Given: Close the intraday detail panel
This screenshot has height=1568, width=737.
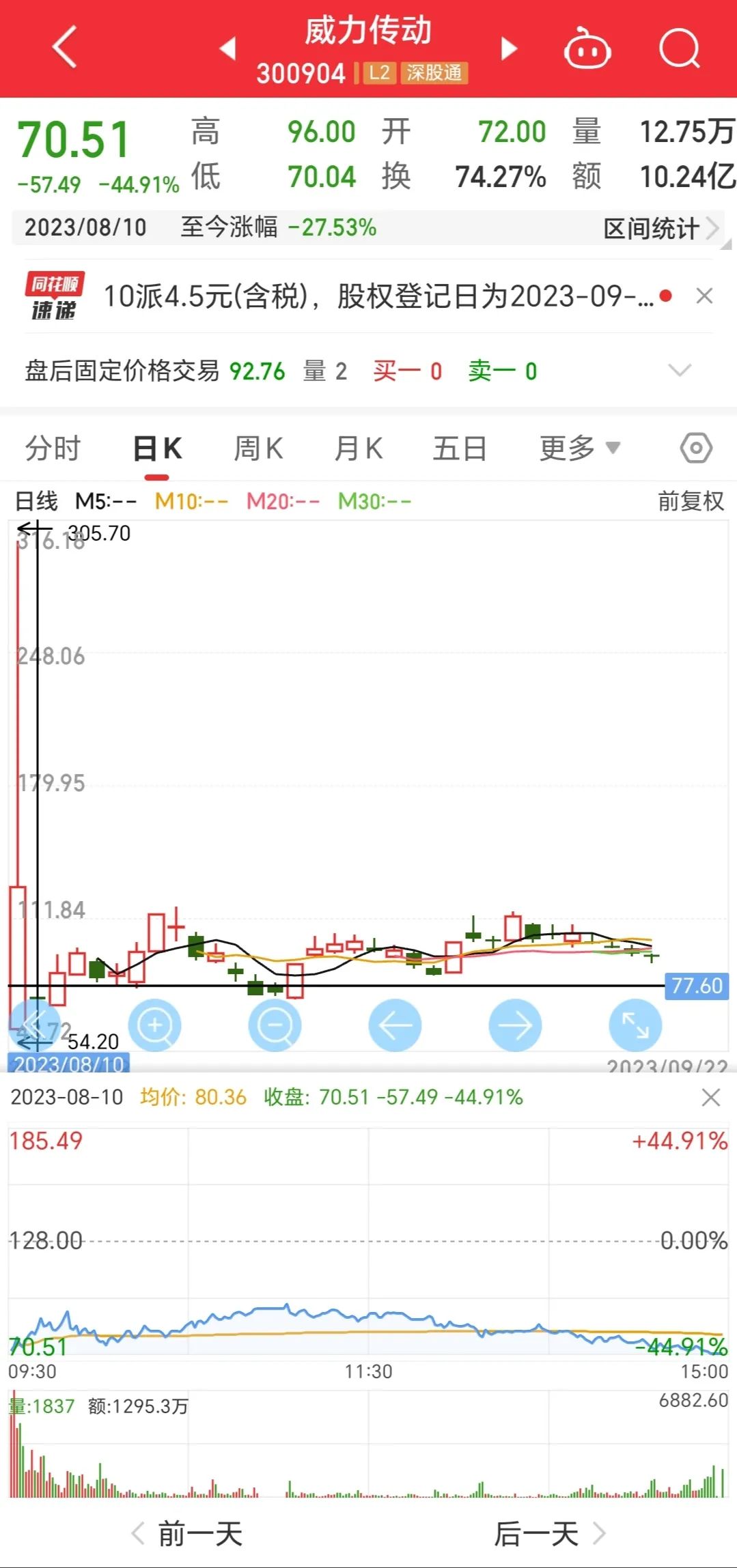Looking at the screenshot, I should pyautogui.click(x=711, y=1098).
